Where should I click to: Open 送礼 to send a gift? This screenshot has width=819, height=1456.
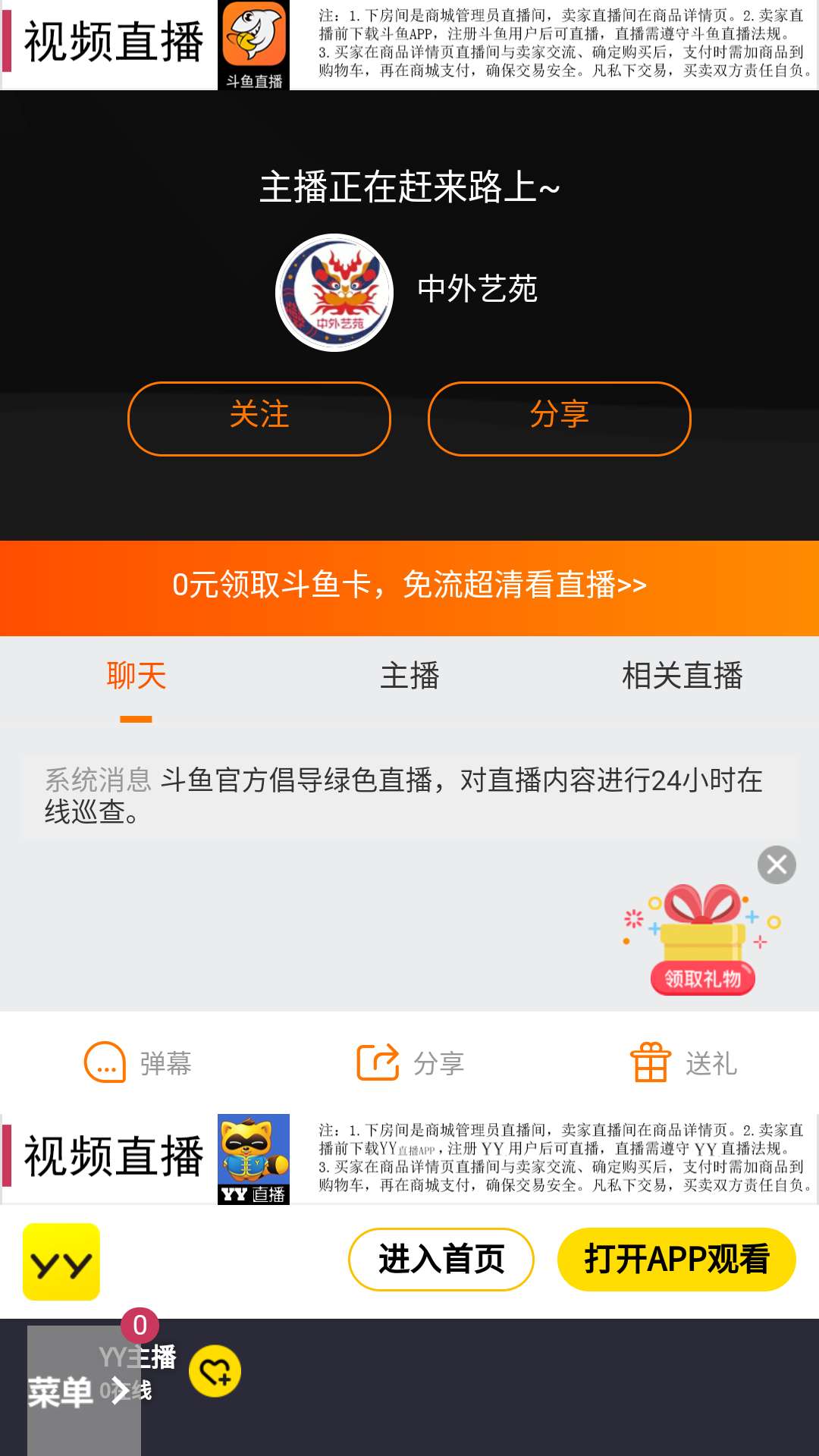click(x=683, y=1062)
